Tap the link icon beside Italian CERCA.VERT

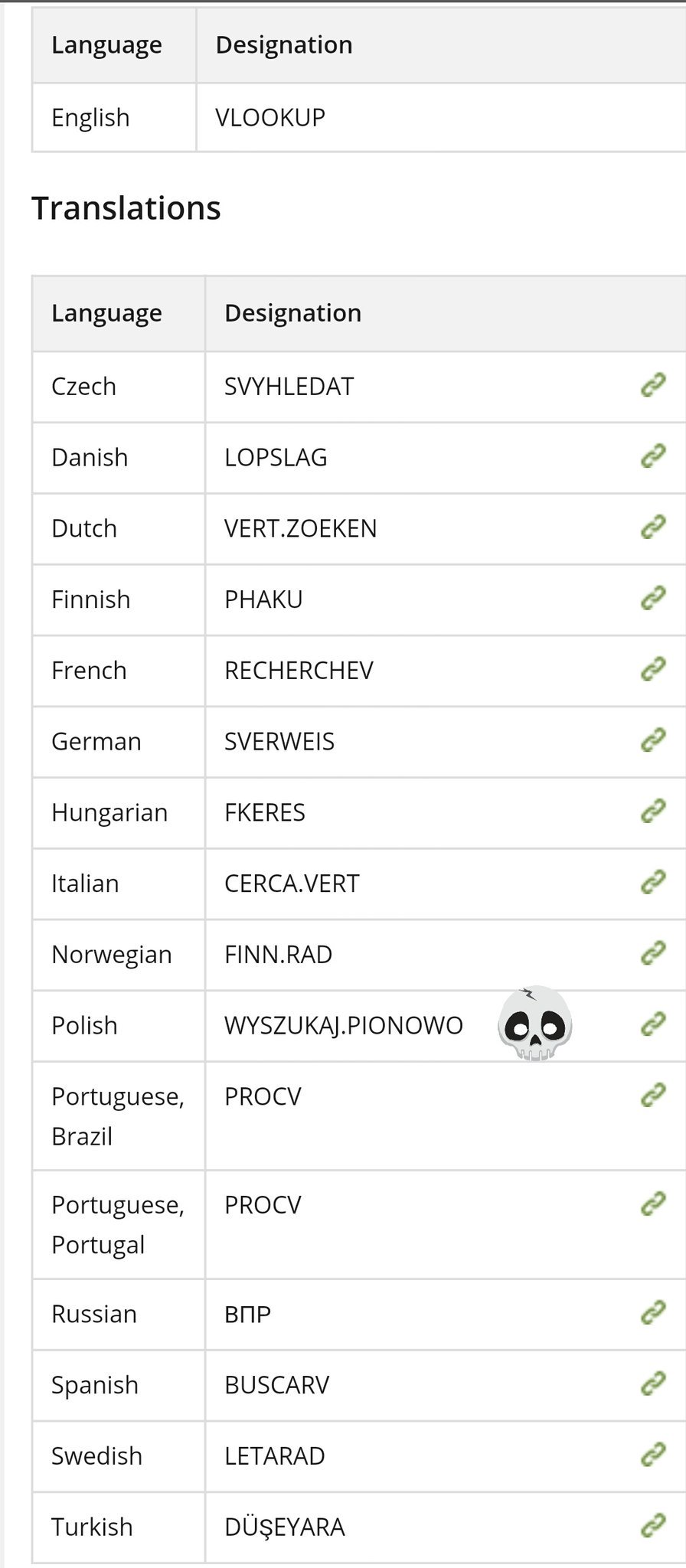pyautogui.click(x=653, y=882)
